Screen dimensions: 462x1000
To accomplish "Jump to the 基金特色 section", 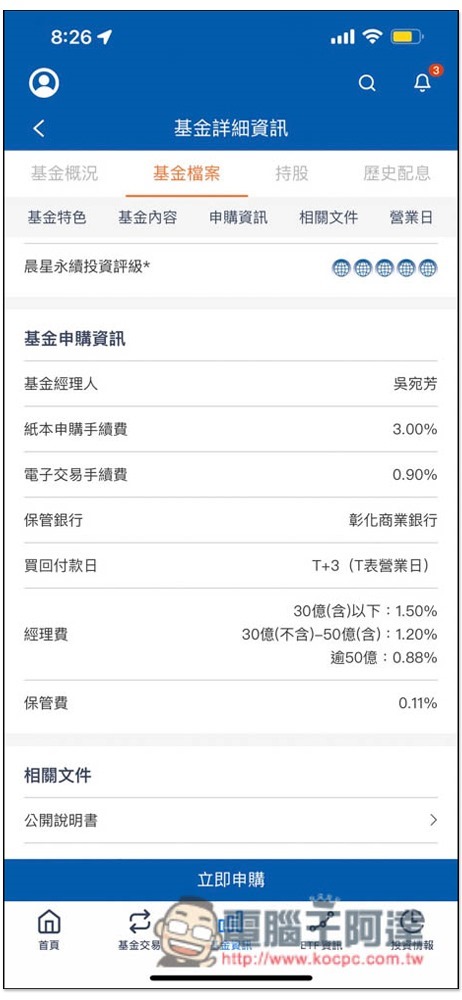I will tap(57, 217).
